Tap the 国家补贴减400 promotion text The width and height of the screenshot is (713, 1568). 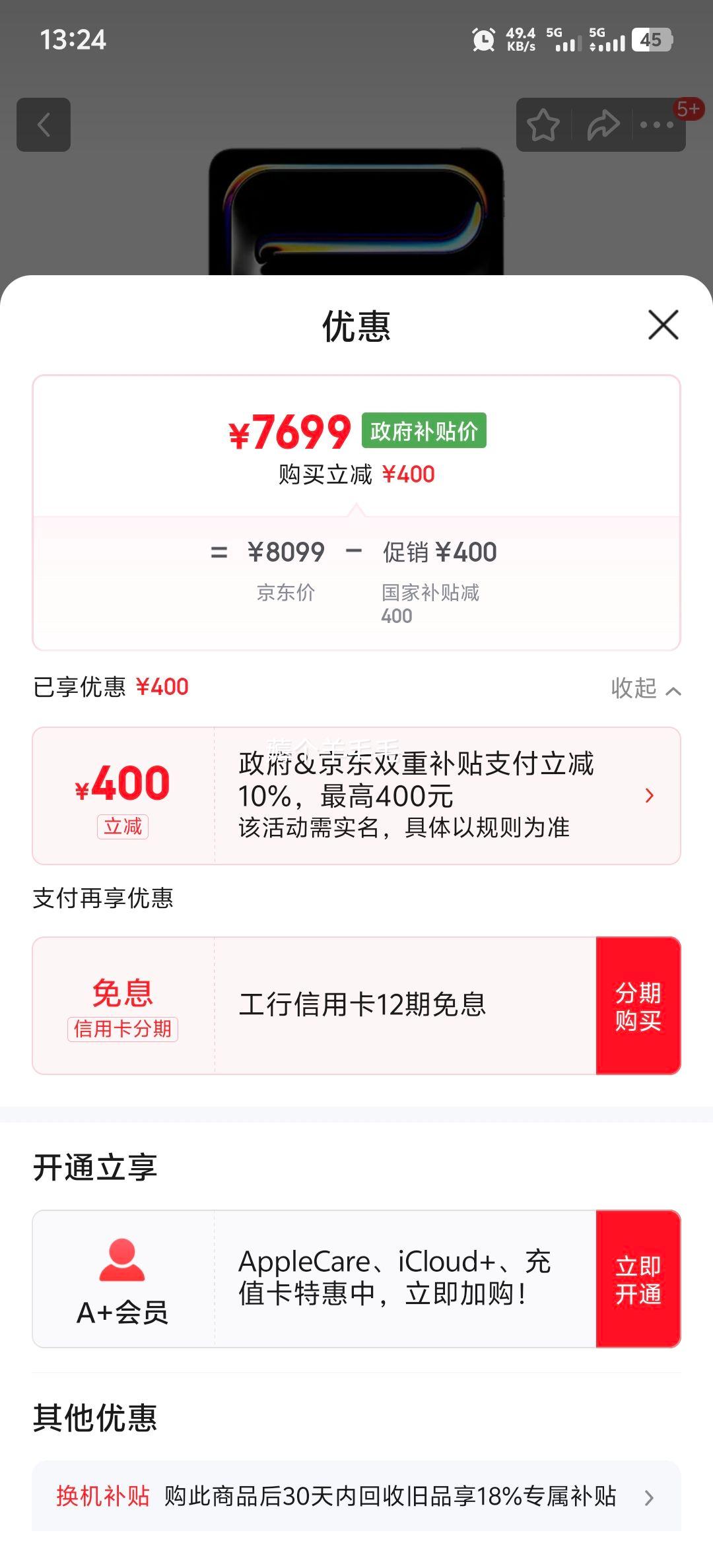click(x=430, y=604)
